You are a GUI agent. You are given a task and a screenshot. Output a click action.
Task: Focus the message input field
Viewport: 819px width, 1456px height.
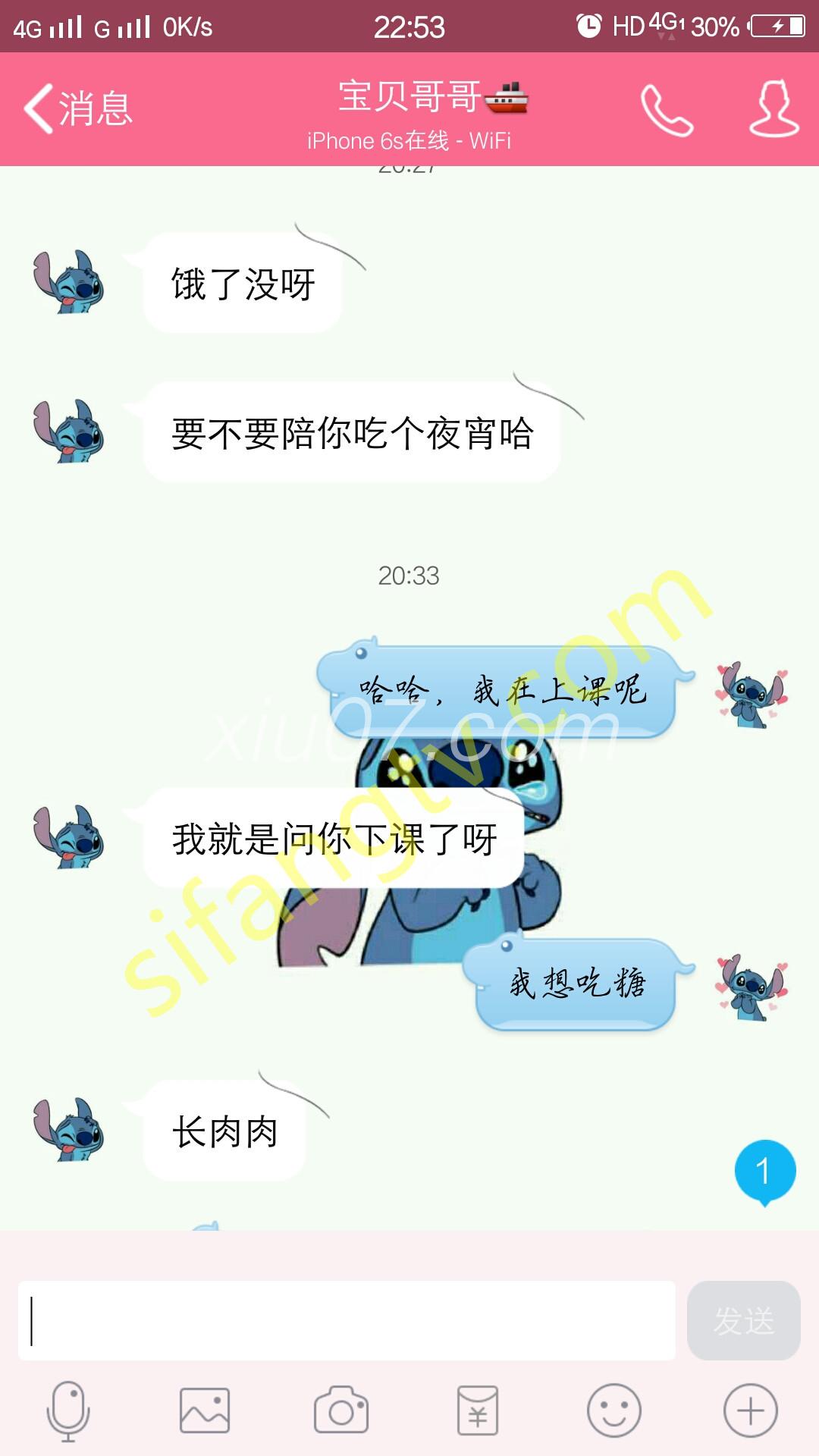347,1320
